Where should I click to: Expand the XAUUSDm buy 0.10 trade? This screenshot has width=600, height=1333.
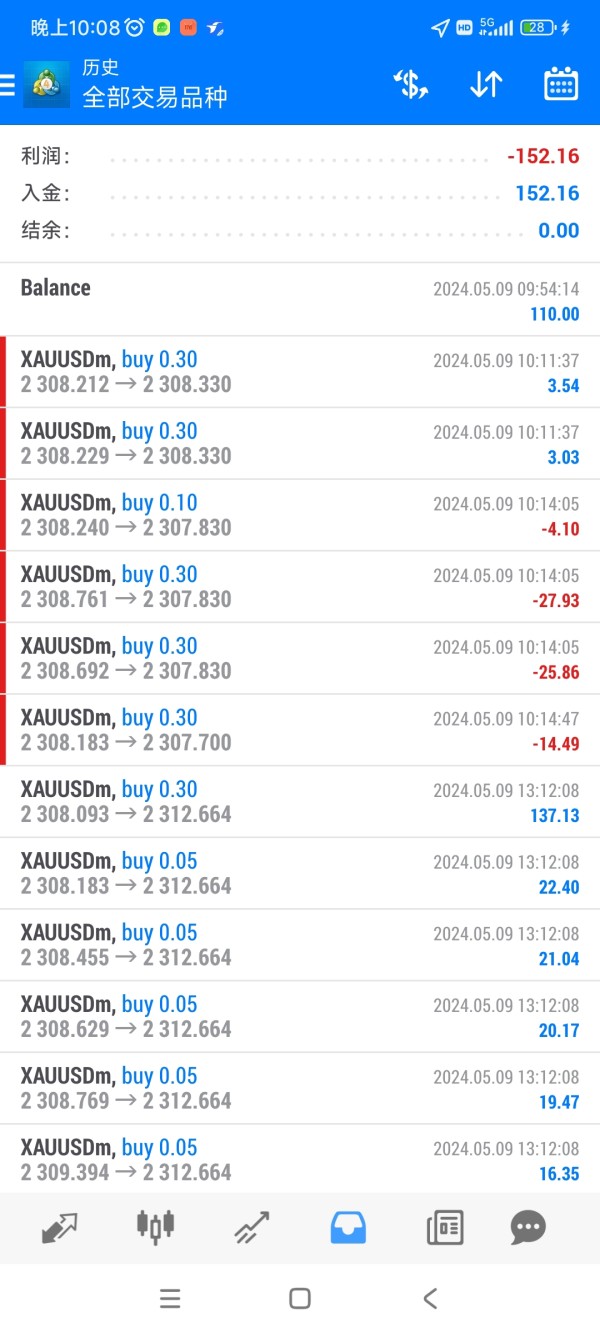coord(300,515)
